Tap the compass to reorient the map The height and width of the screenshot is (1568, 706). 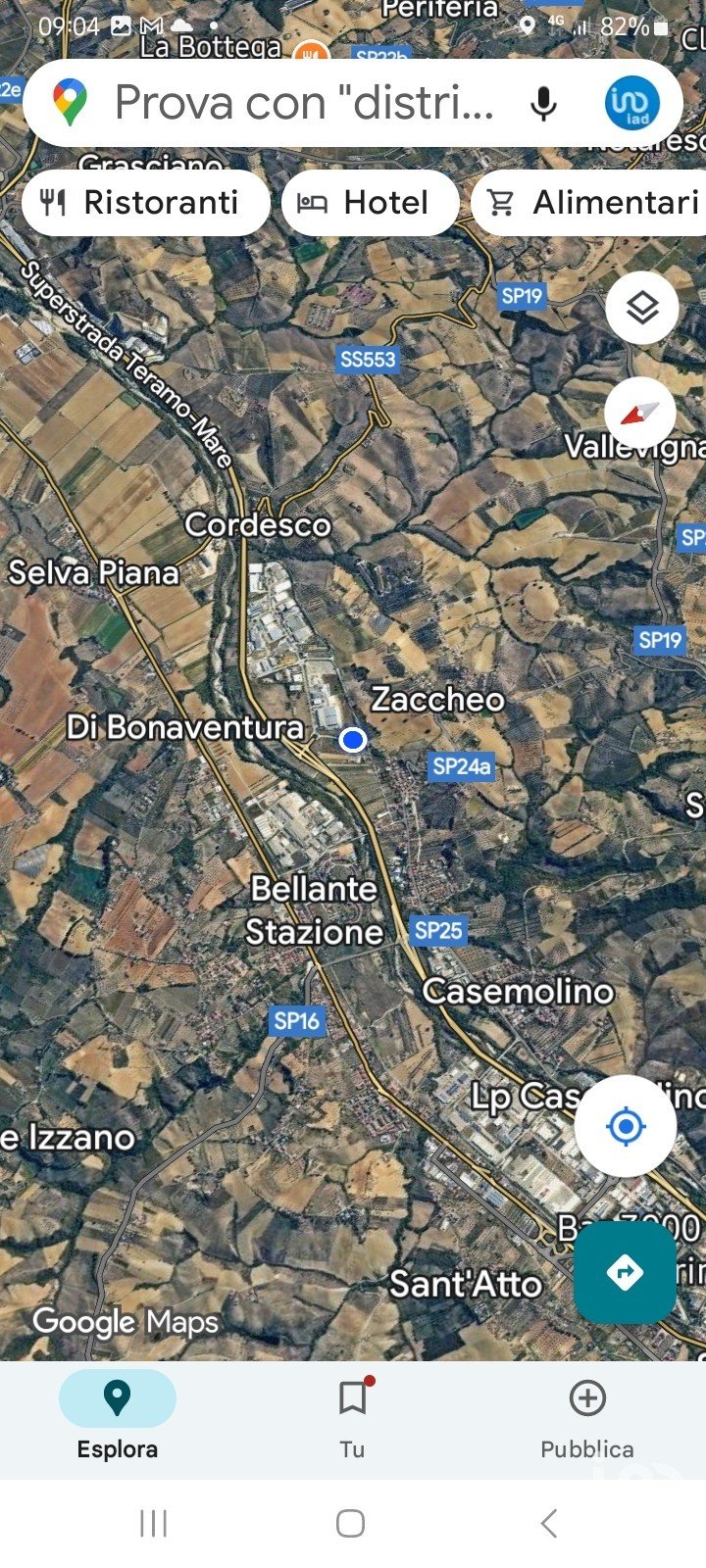tap(641, 413)
